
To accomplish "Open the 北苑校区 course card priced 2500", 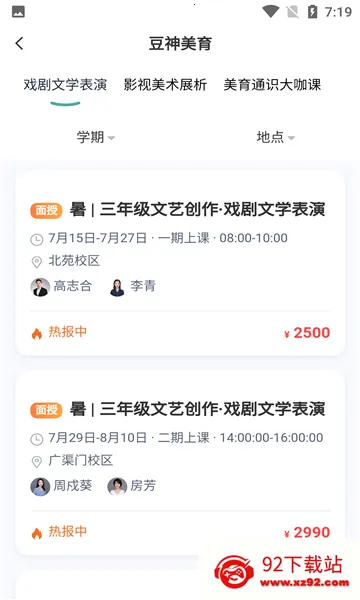I will [180, 263].
